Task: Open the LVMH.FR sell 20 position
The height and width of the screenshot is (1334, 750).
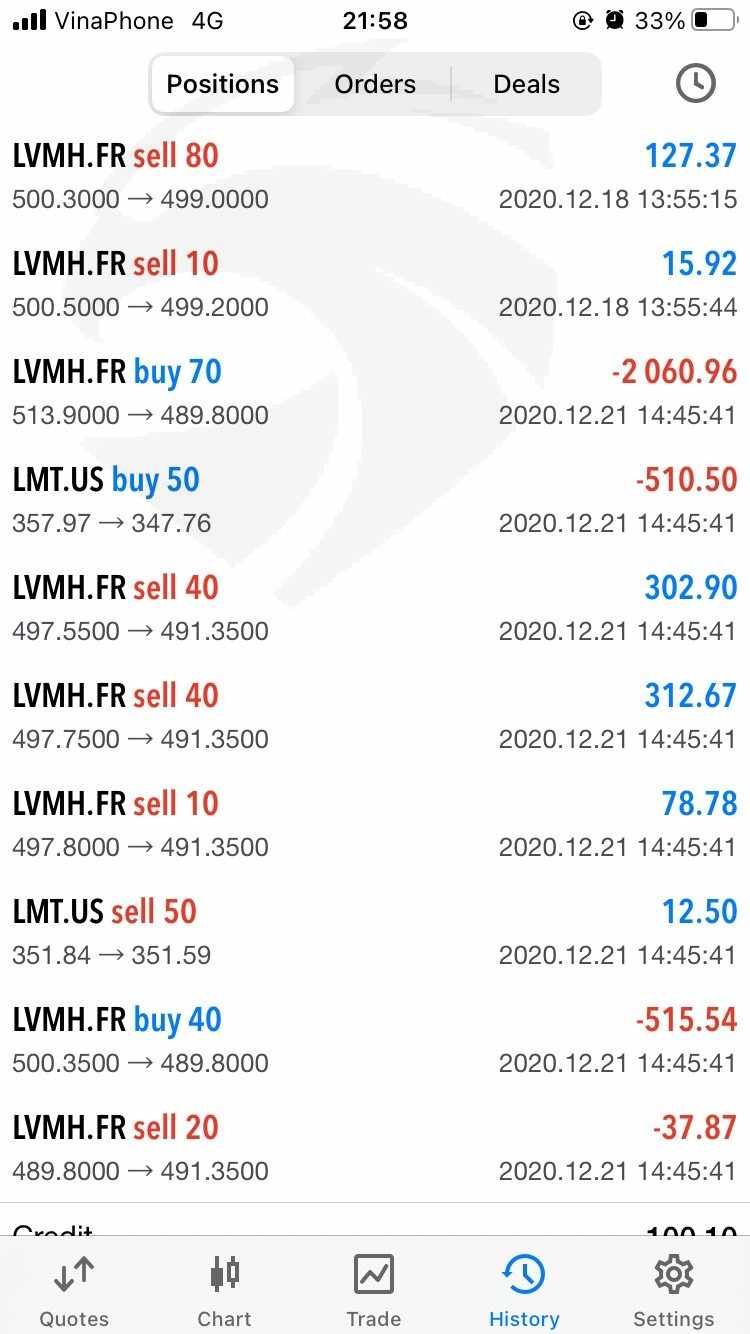Action: point(375,1147)
